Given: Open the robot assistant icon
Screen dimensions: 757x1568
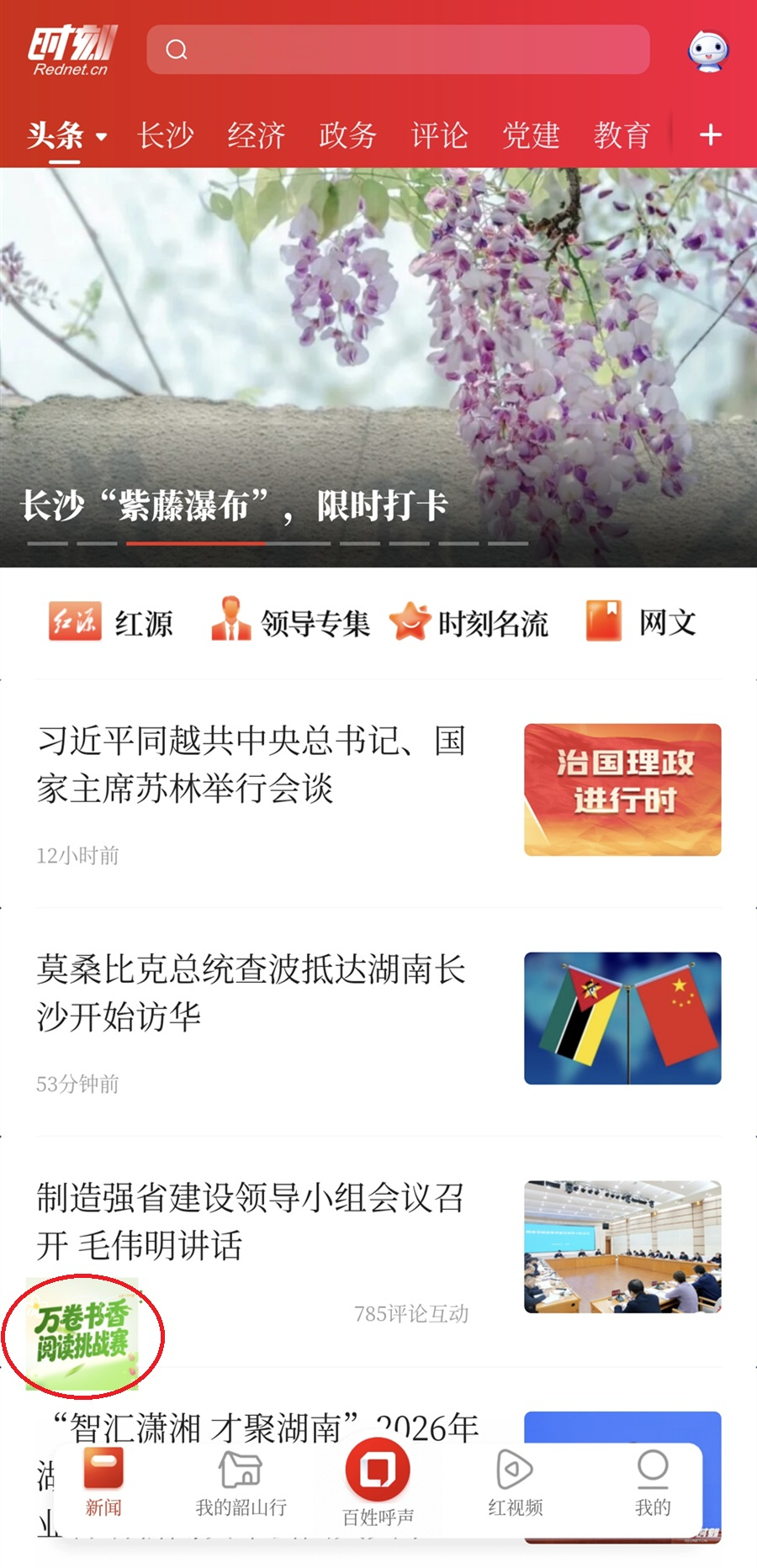Looking at the screenshot, I should [707, 51].
